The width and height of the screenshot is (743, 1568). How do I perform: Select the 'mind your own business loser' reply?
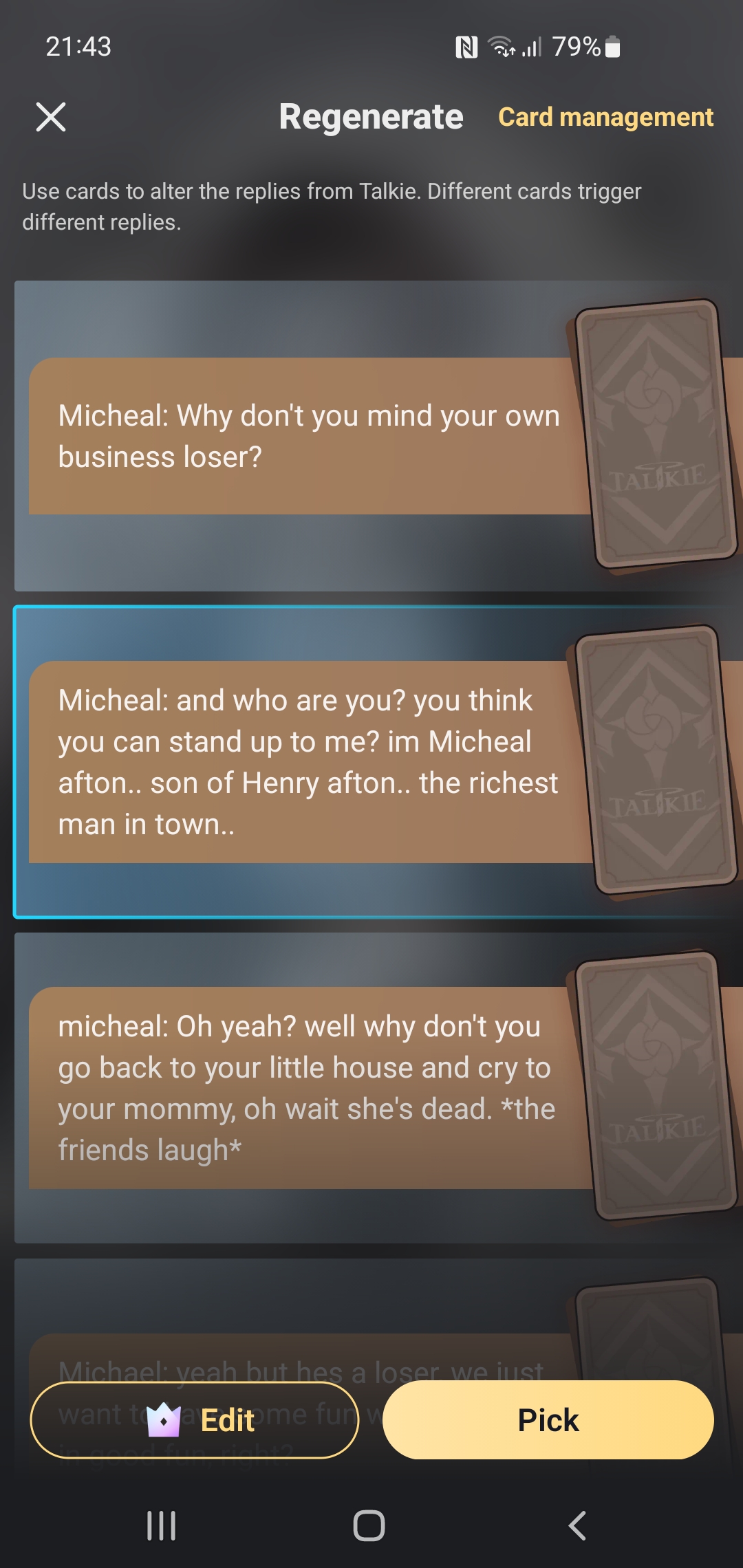pos(308,436)
